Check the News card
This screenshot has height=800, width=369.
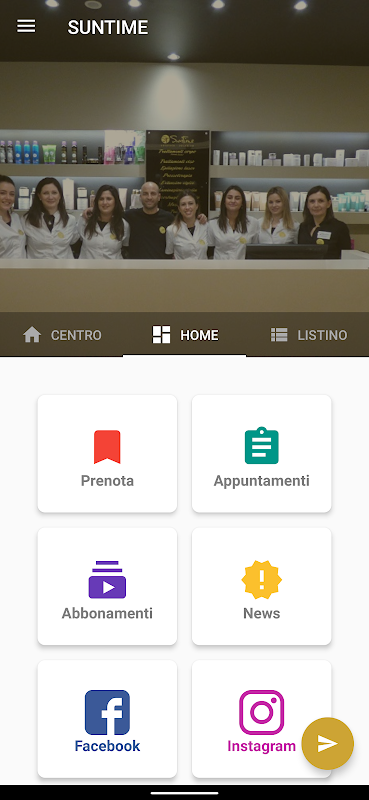261,586
